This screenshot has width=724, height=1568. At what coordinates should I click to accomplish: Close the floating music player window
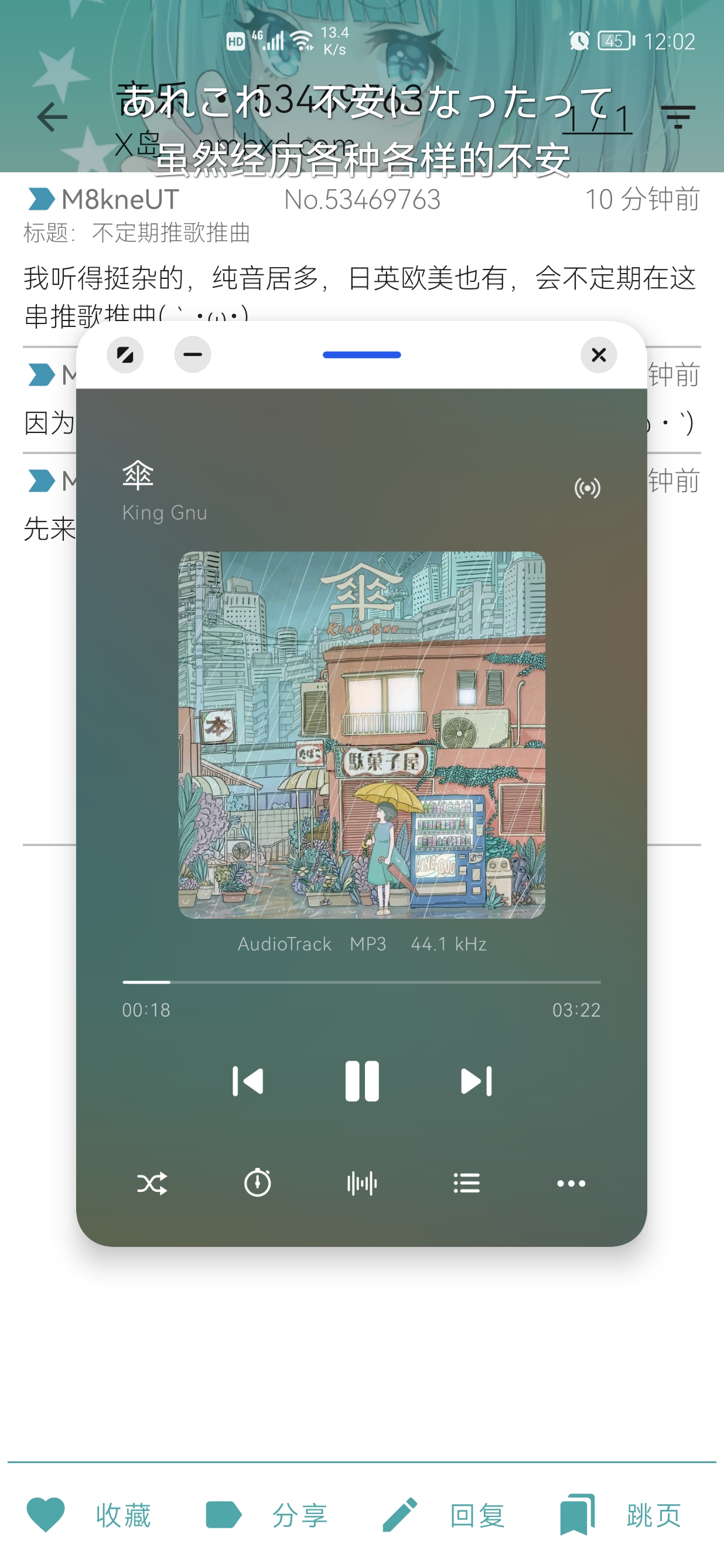coord(599,355)
